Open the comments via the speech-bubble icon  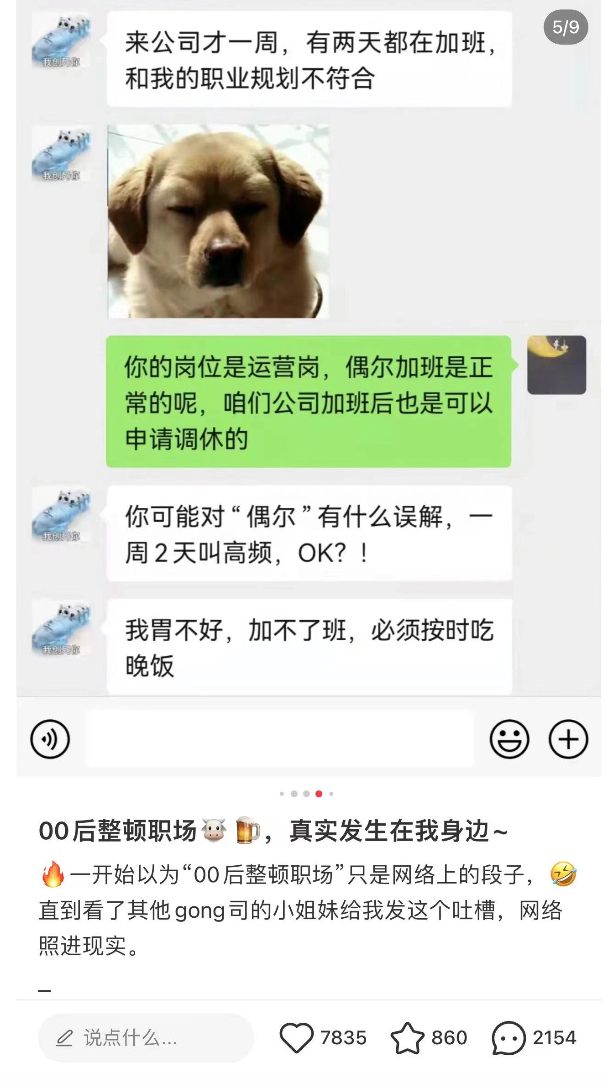coord(509,1038)
